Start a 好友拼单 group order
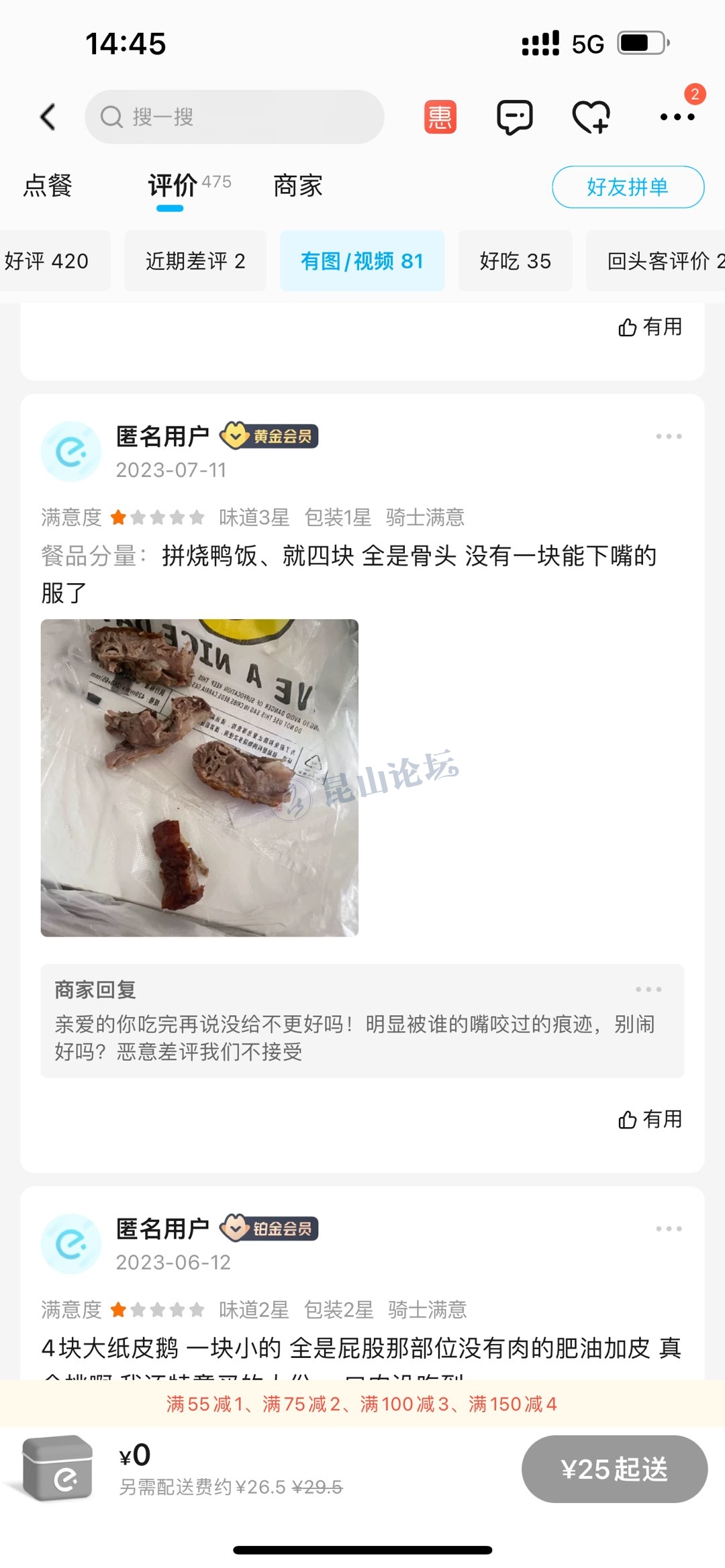Screen dimensions: 725x1568 628,187
